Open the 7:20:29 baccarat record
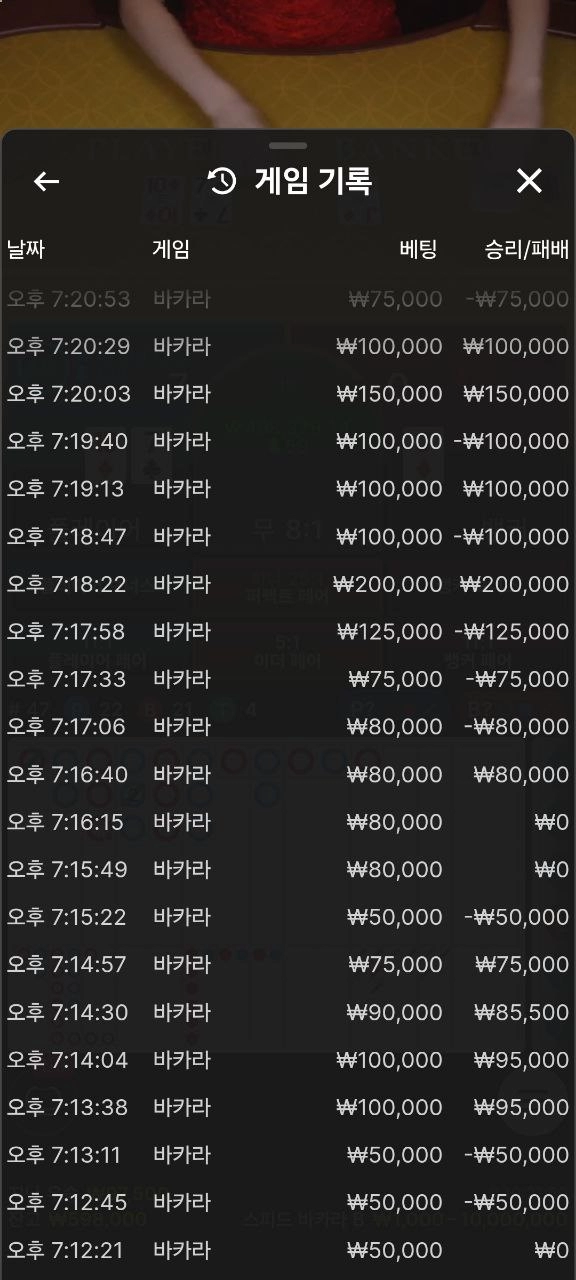This screenshot has width=576, height=1280. click(288, 346)
